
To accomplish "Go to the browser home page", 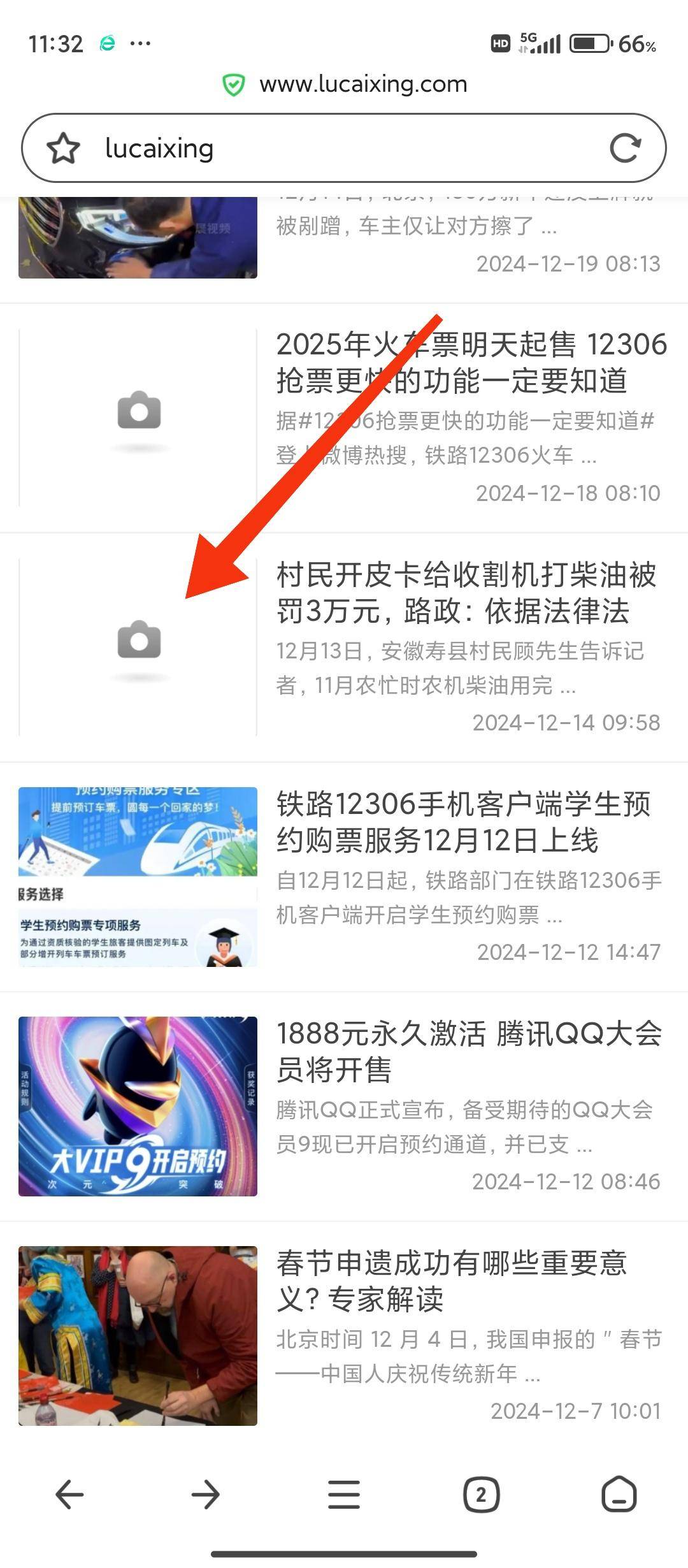I will coord(619,1495).
